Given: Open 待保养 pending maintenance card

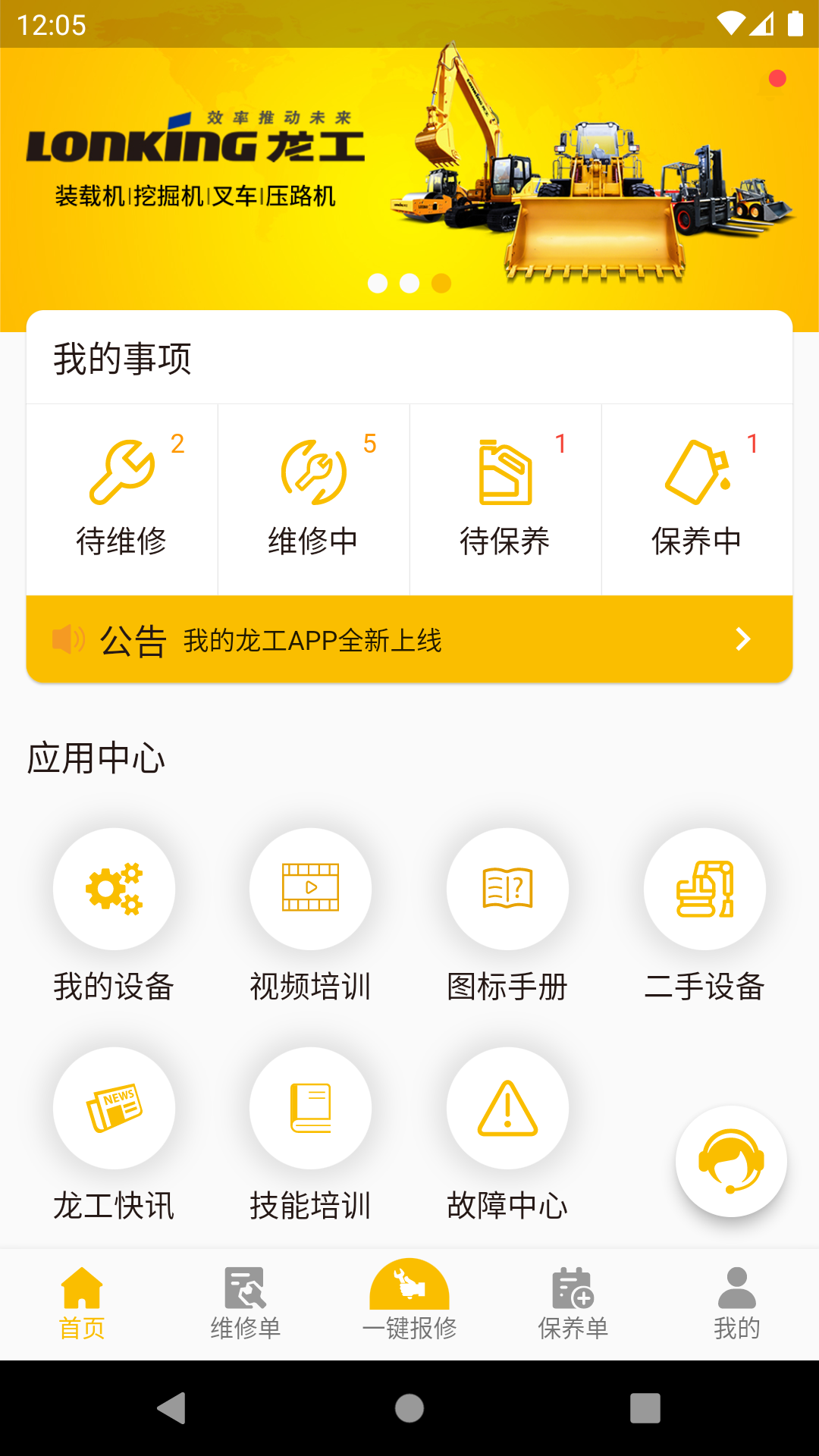Looking at the screenshot, I should click(505, 499).
